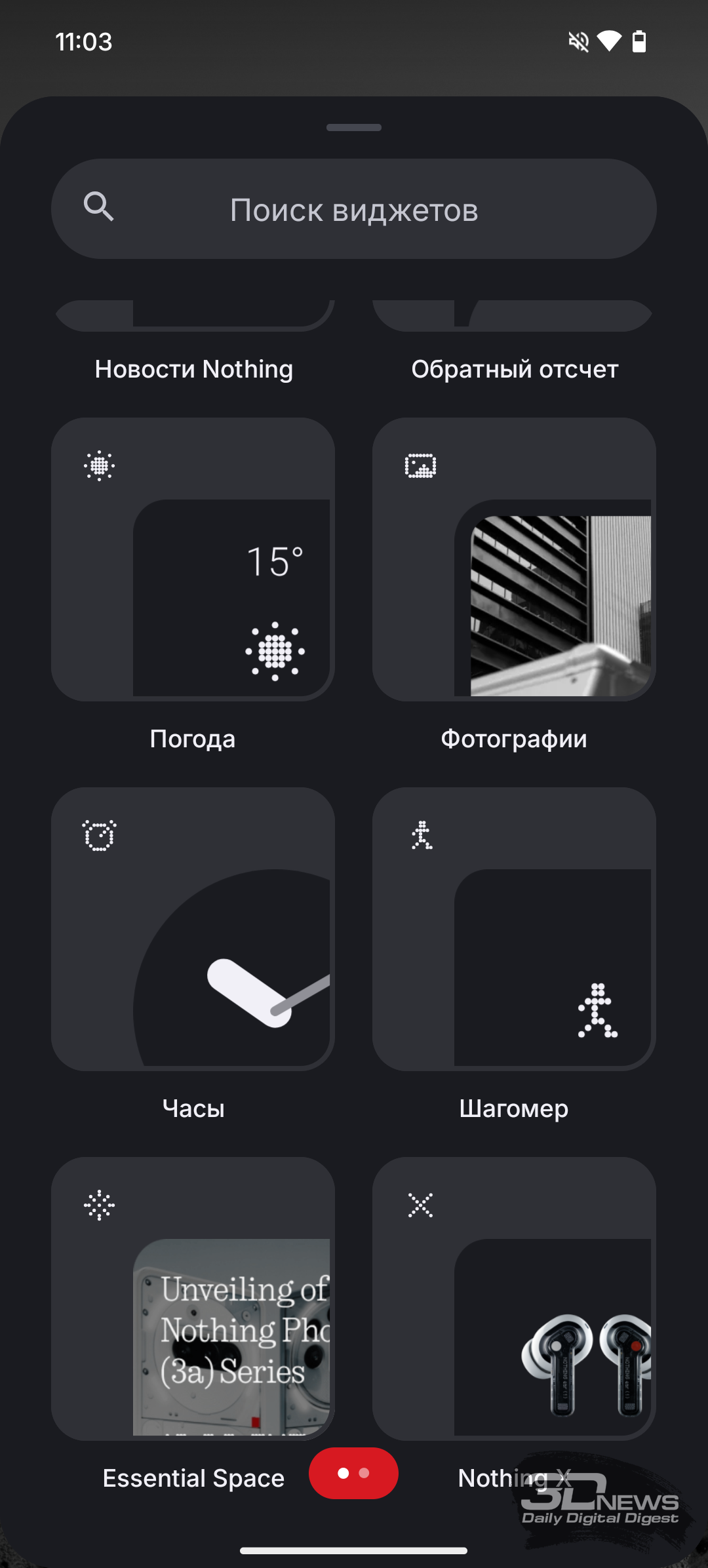The image size is (708, 1568).
Task: Select the Essential Space widget
Action: [193, 1299]
